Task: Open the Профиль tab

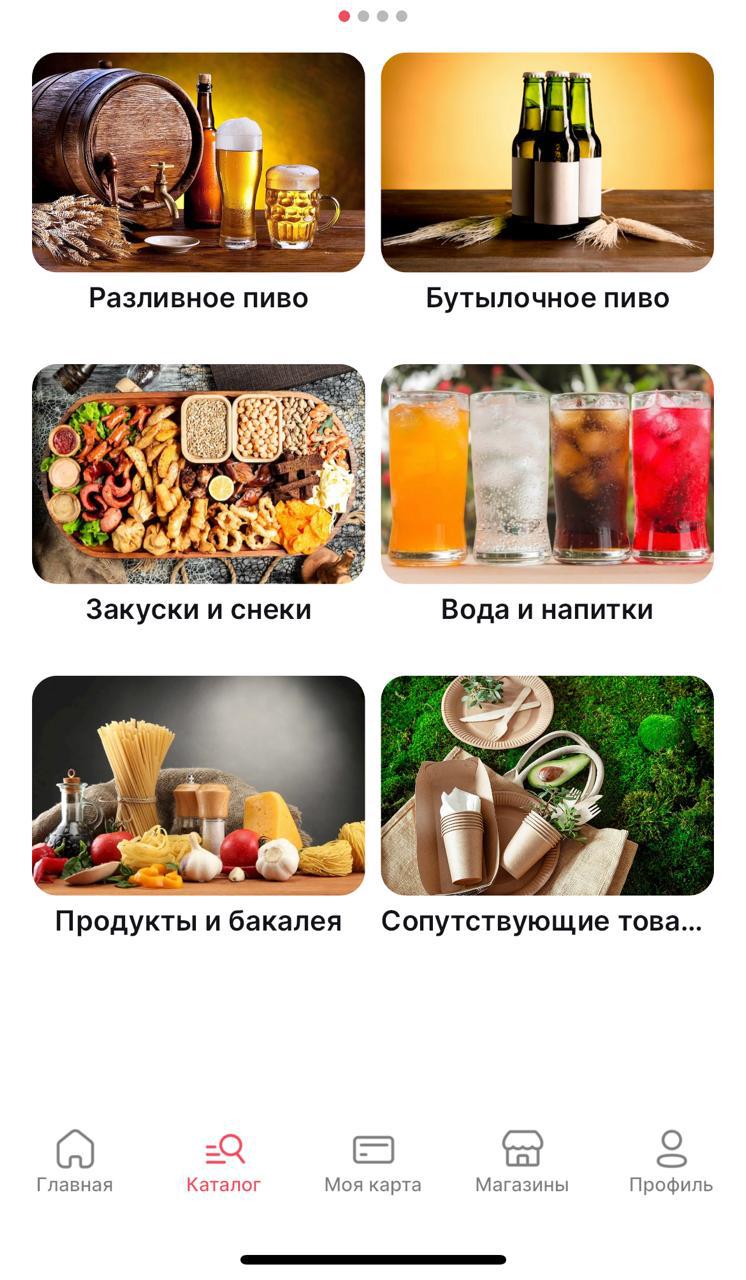Action: 671,1162
